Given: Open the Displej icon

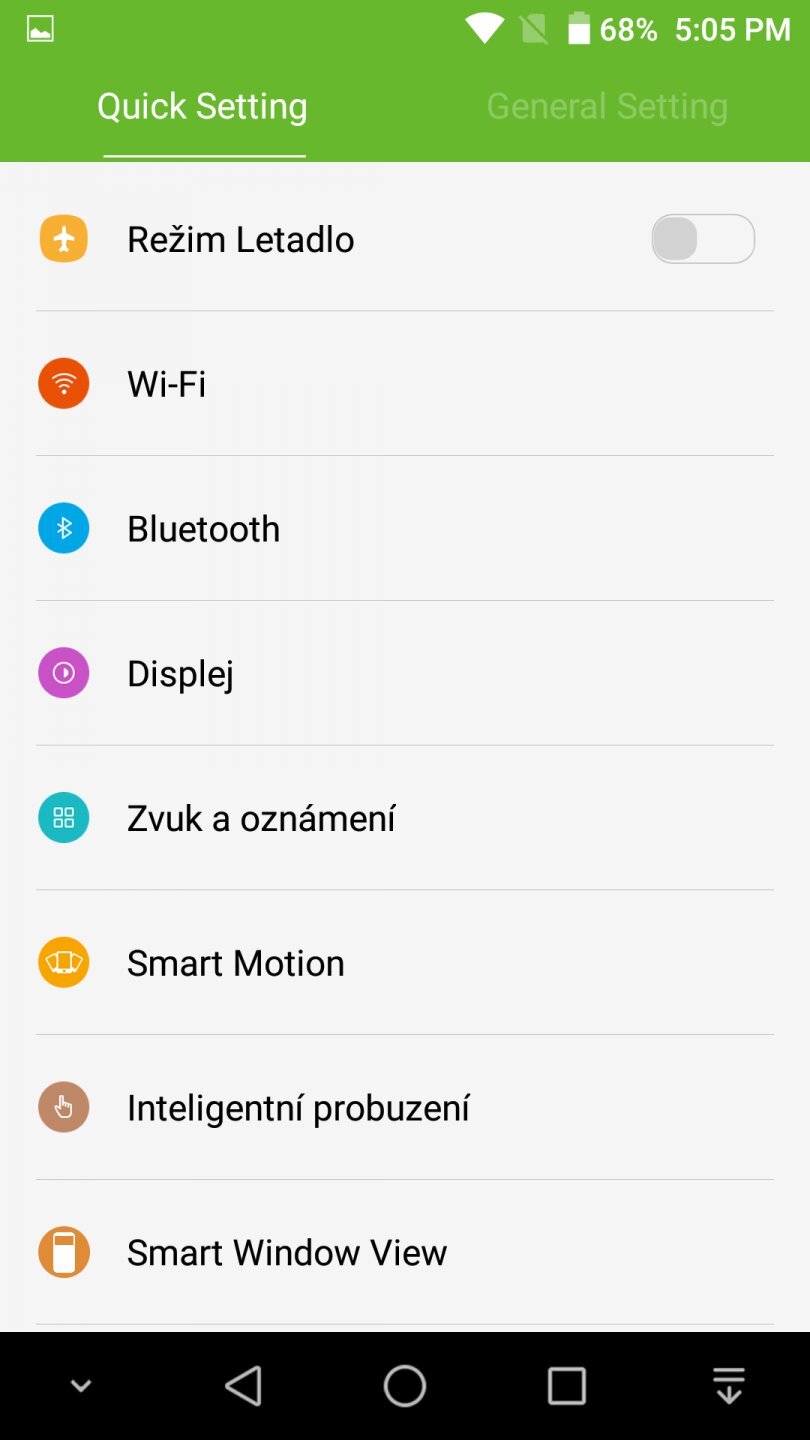Looking at the screenshot, I should 63,673.
